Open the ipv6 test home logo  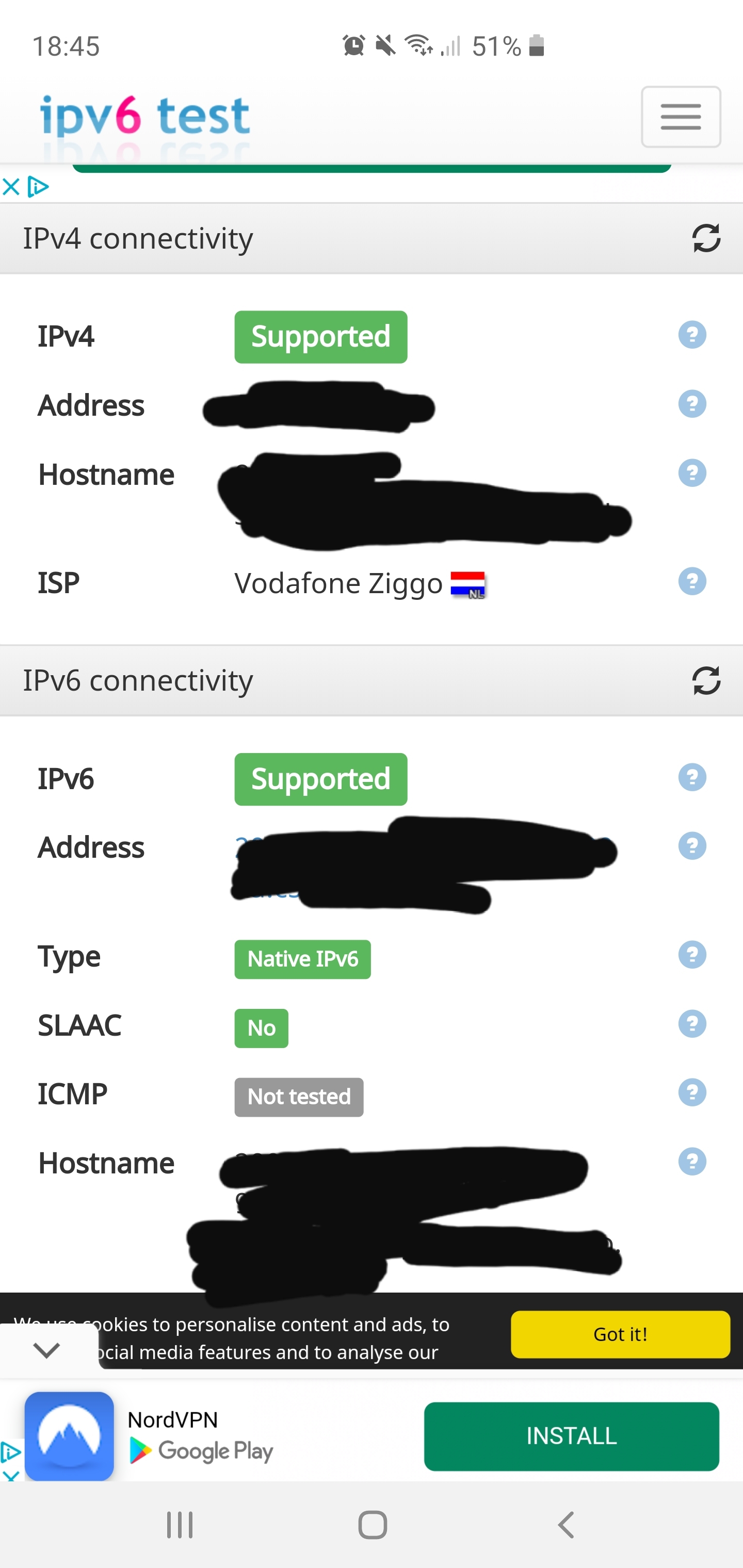click(x=144, y=116)
